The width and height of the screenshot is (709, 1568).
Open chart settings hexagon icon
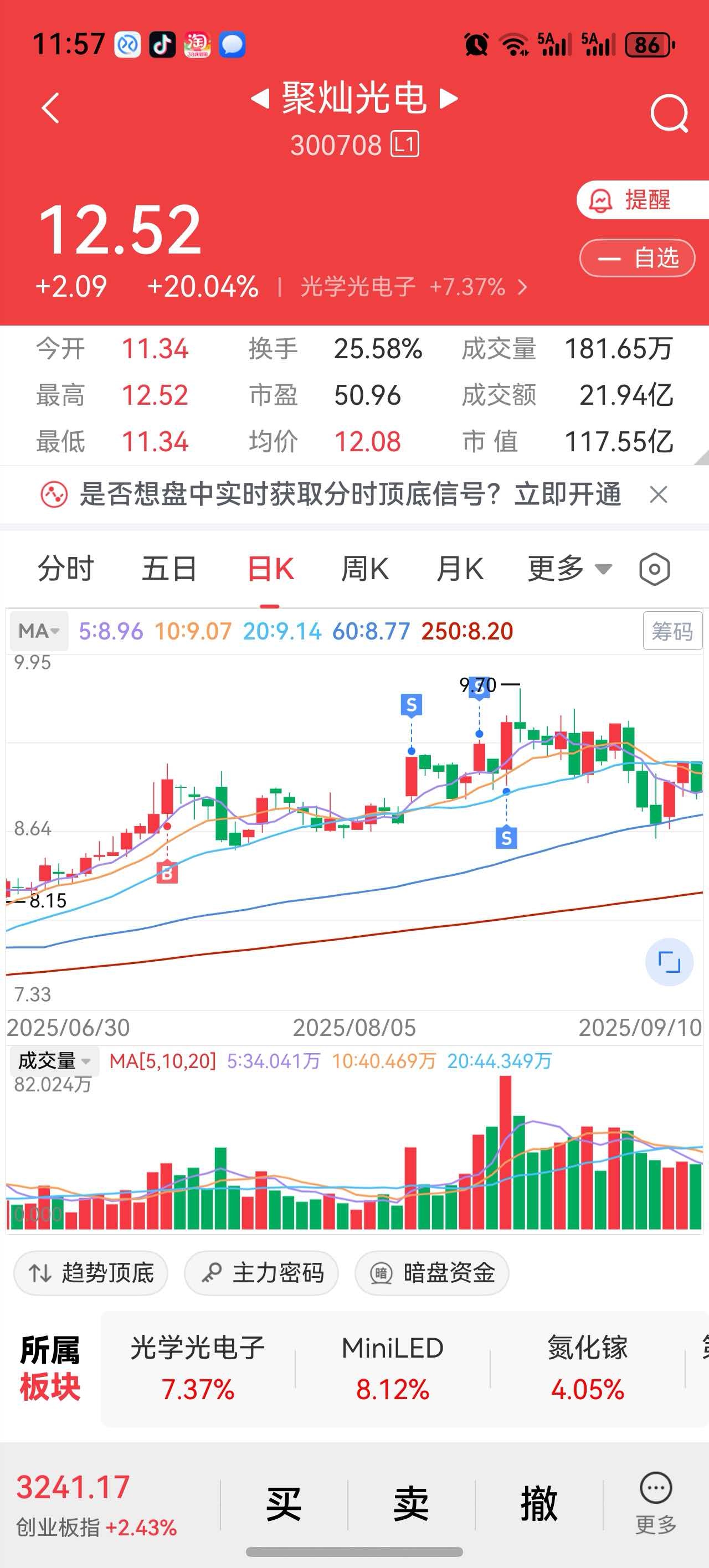[x=654, y=570]
